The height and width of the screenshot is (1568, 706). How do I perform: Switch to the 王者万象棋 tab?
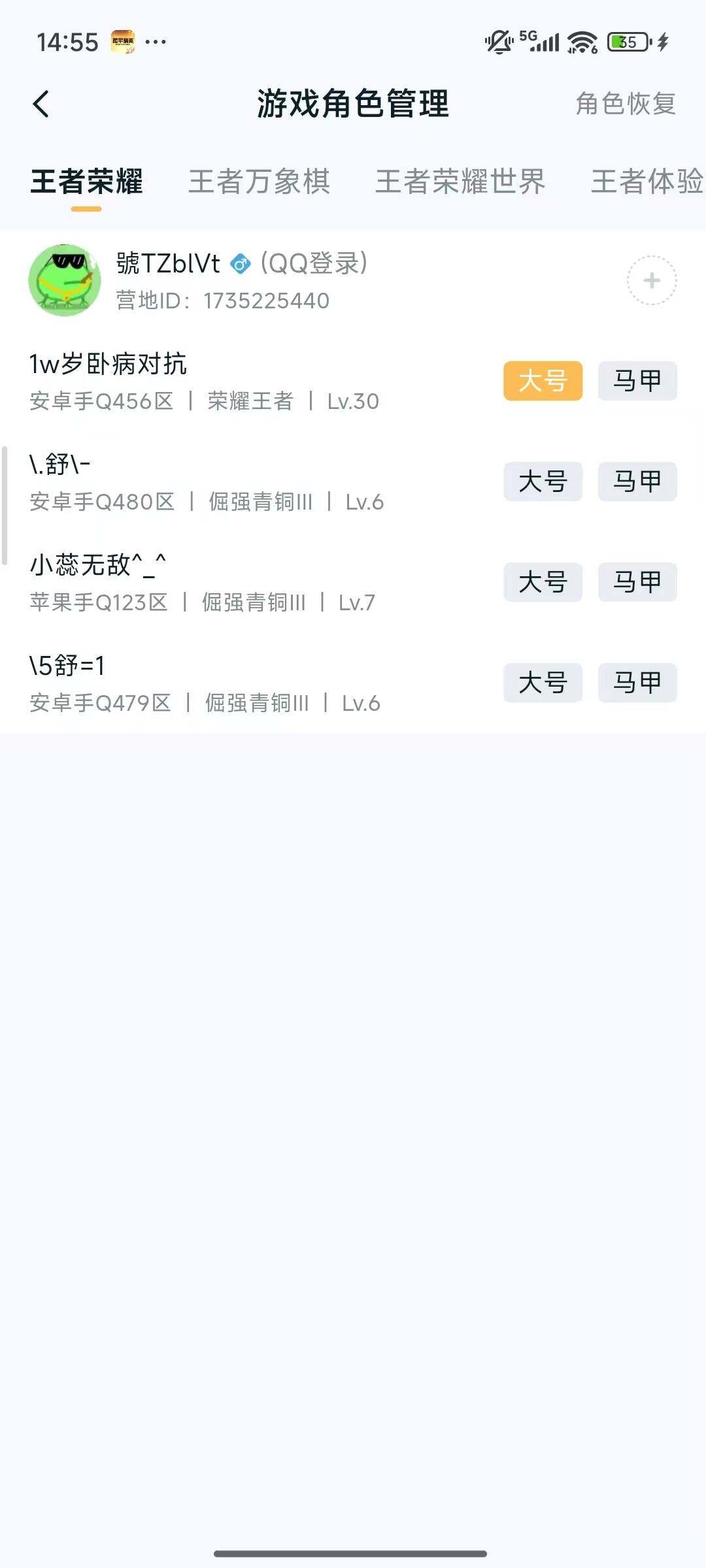point(259,183)
